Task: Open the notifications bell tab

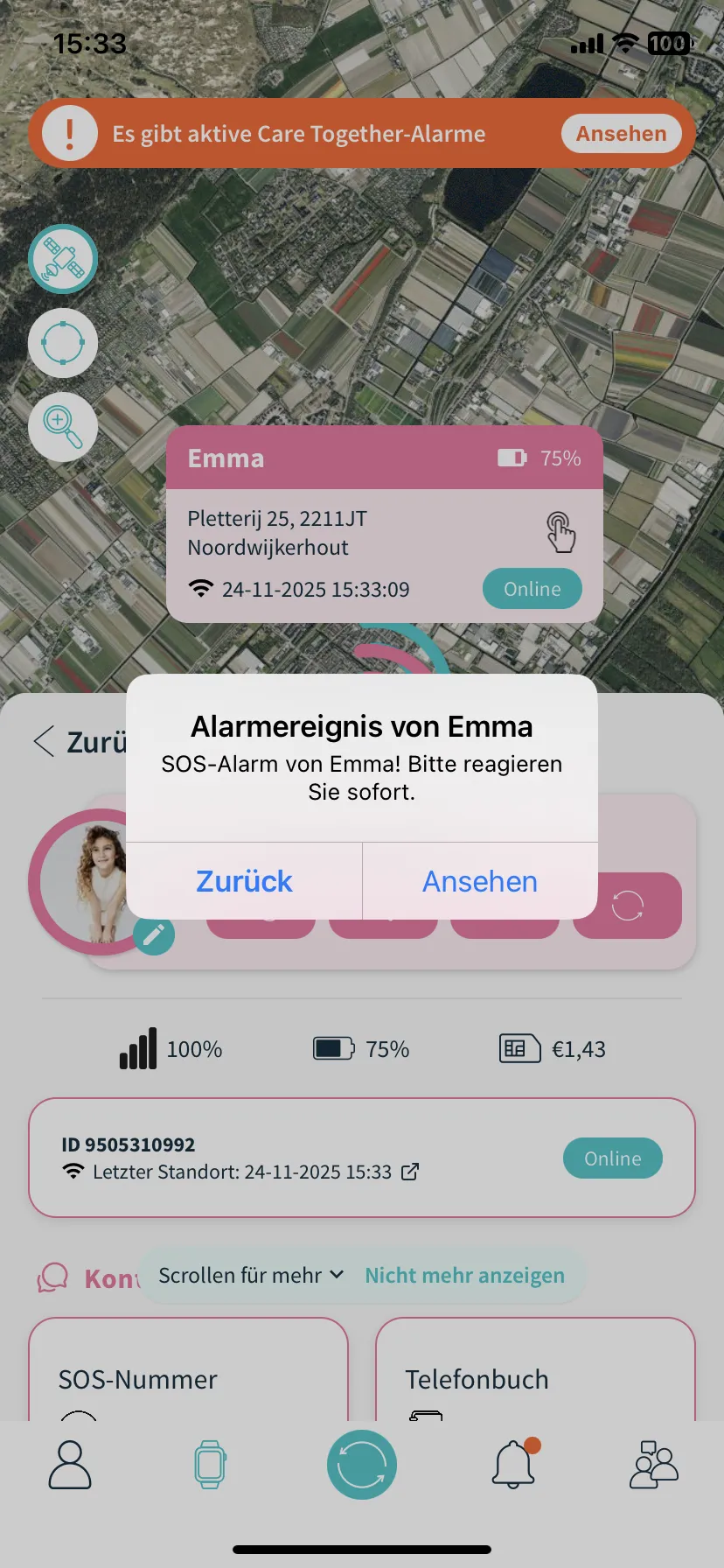Action: point(514,1465)
